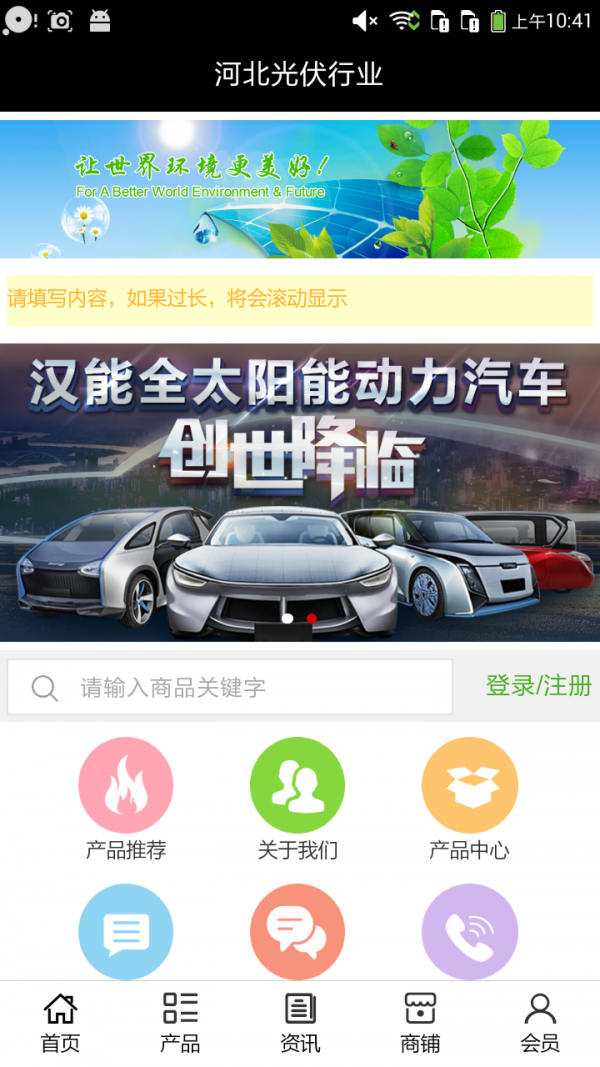Open the 商铺 tab

(420, 1023)
